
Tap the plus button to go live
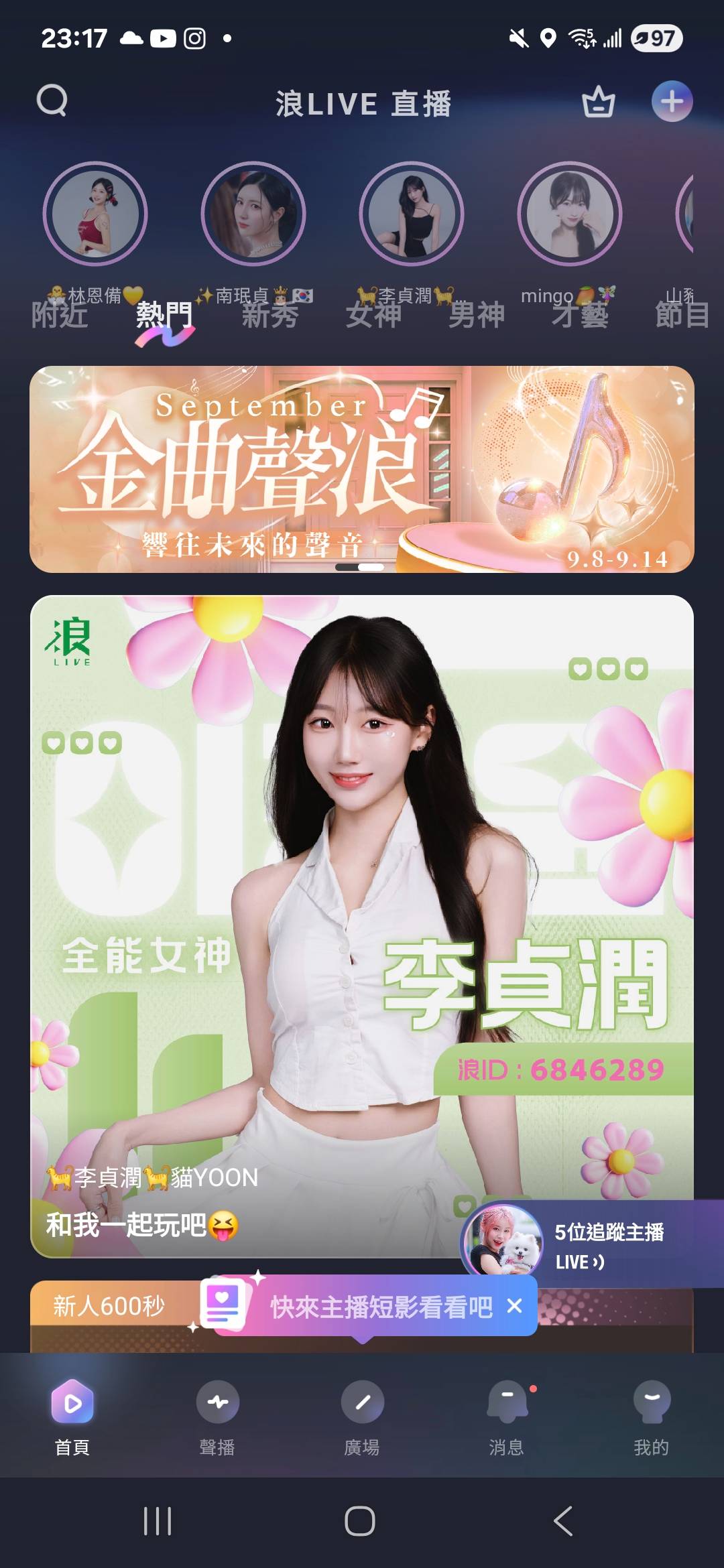[672, 102]
